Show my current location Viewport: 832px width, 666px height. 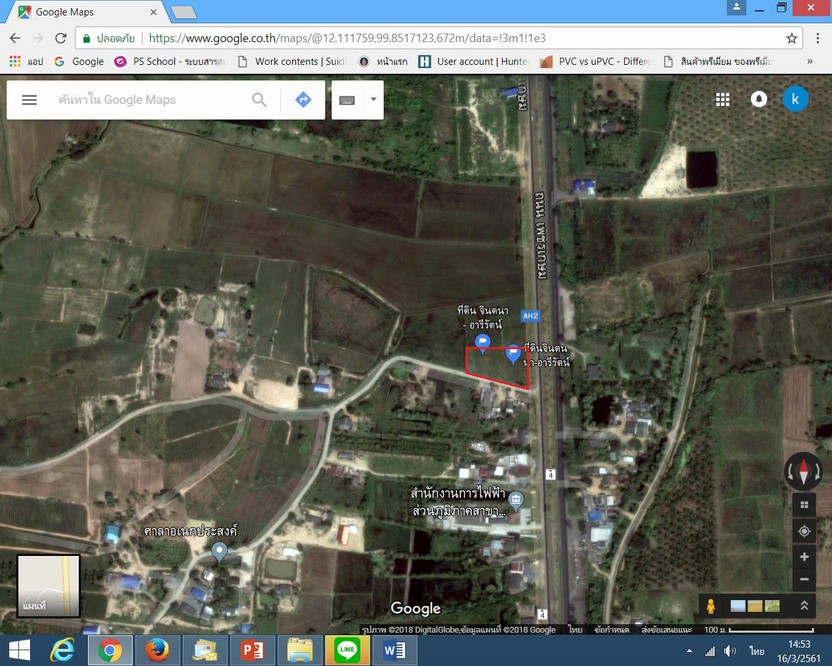(804, 531)
